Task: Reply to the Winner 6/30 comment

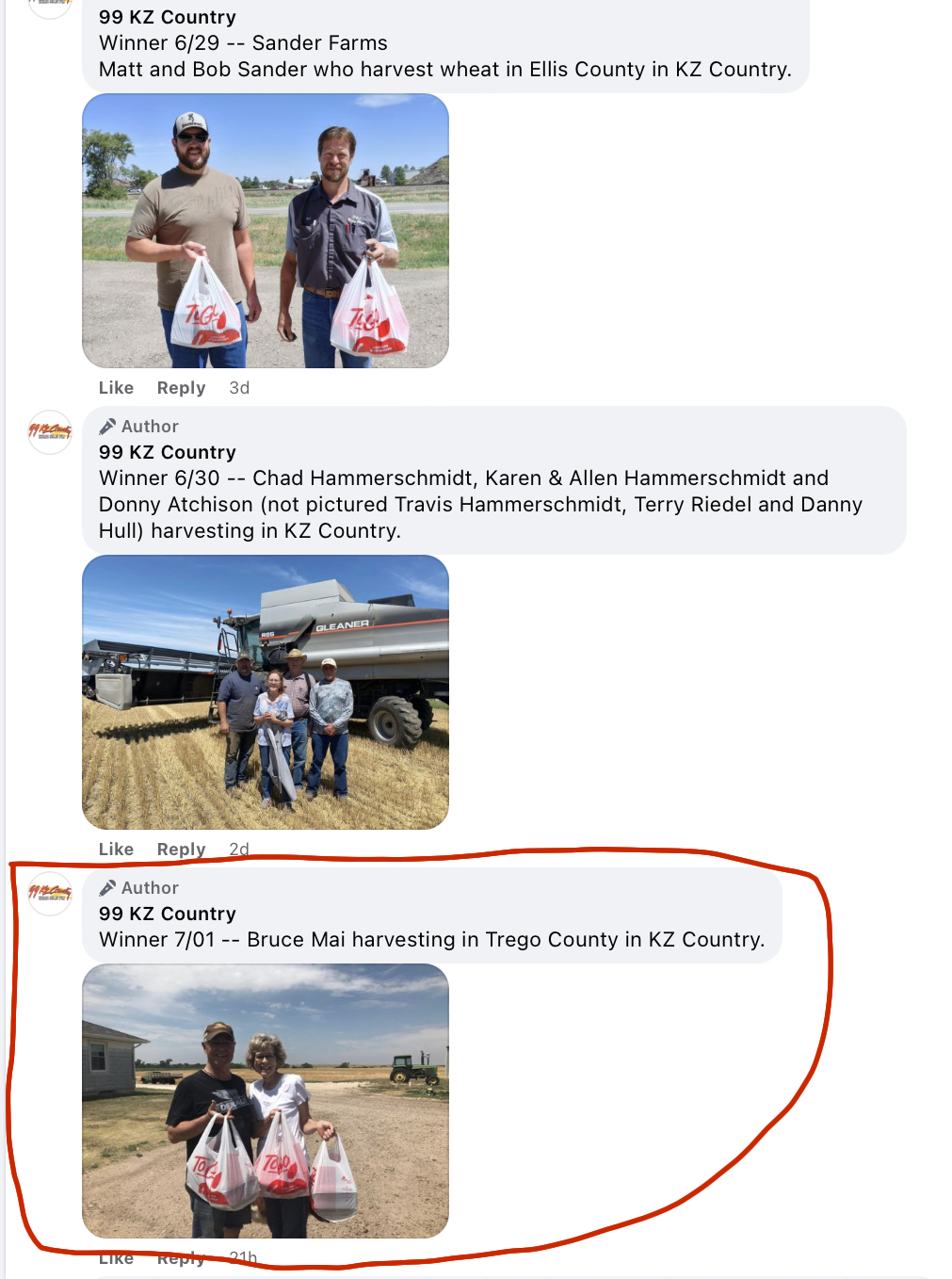Action: [181, 850]
